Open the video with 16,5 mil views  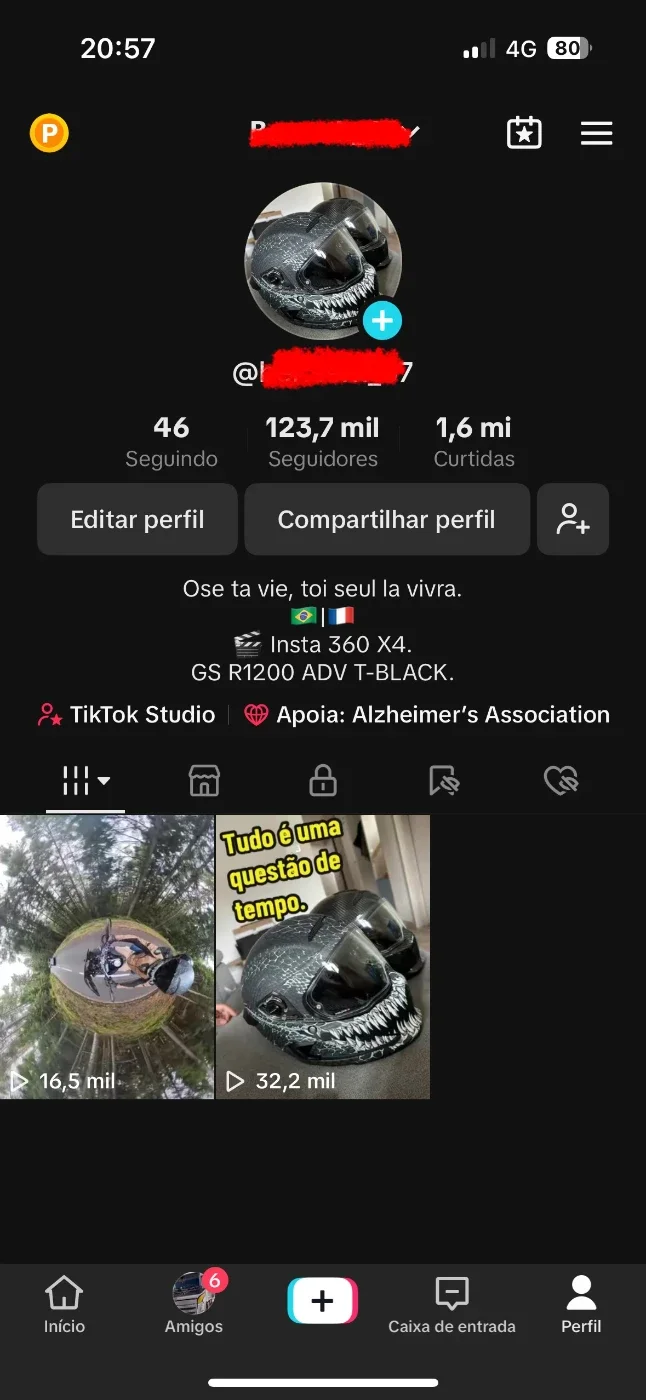[107, 957]
